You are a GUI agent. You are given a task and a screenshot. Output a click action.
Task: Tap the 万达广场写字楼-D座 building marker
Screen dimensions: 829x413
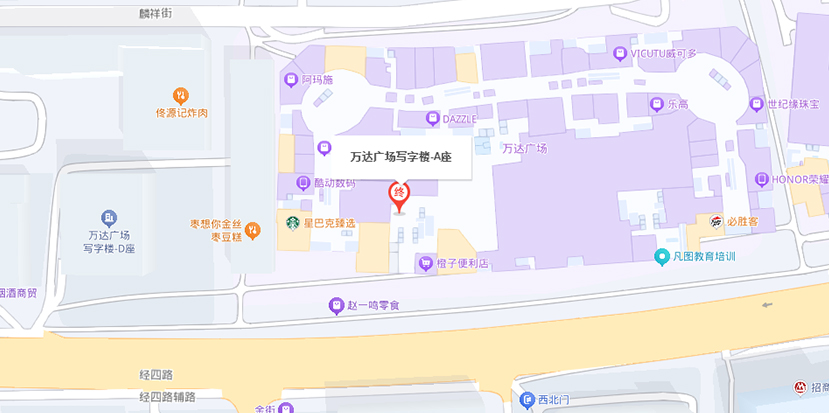coord(109,218)
